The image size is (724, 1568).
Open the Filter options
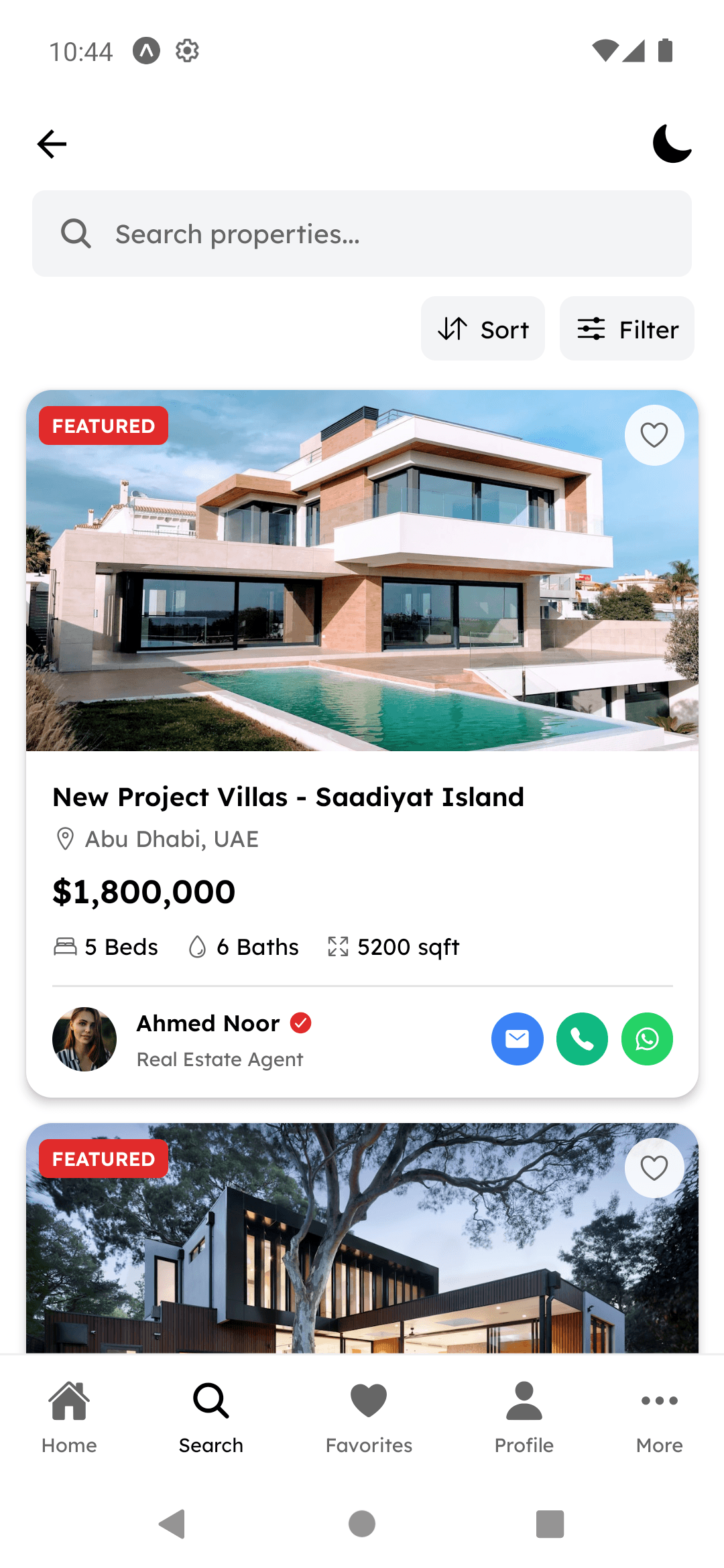pyautogui.click(x=625, y=328)
